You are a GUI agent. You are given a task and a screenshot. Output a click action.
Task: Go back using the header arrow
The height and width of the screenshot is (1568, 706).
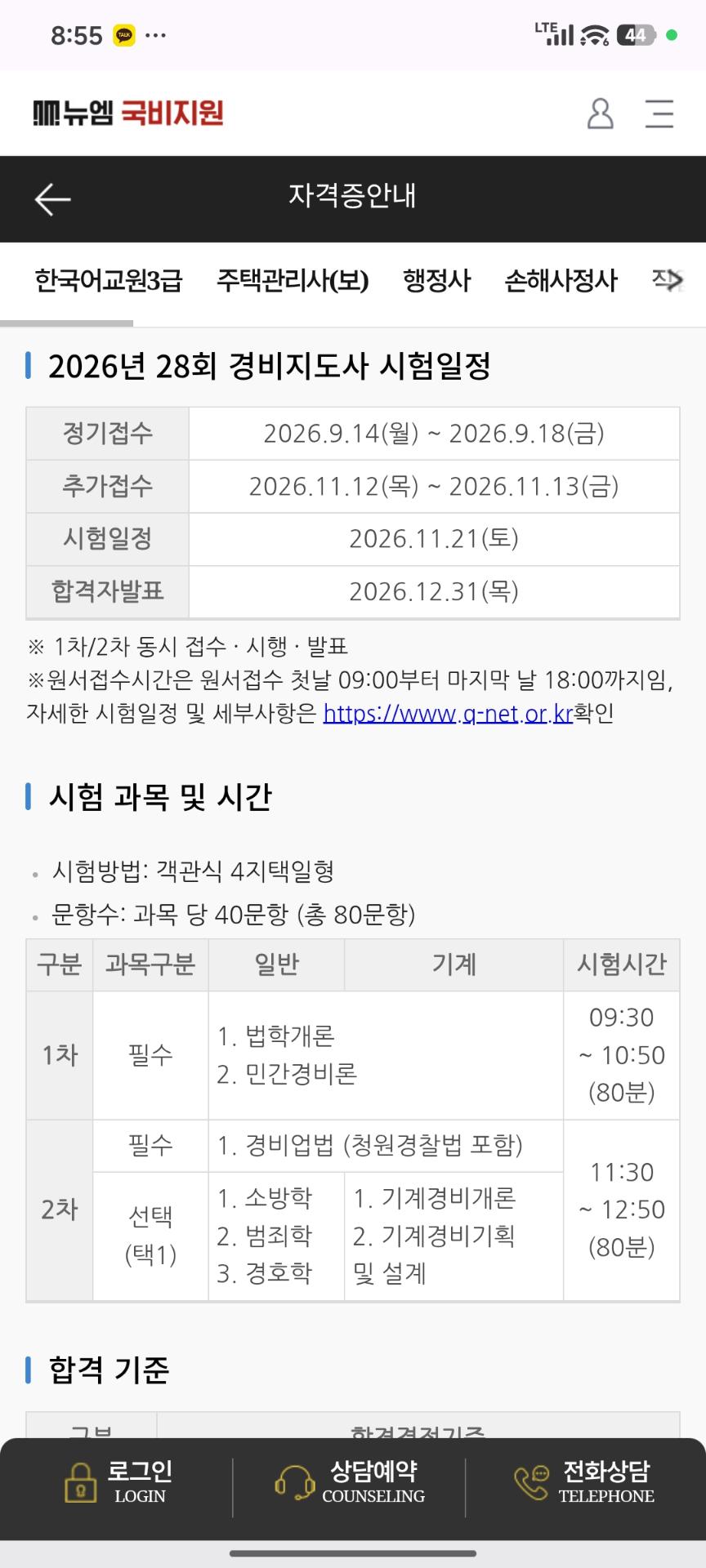[53, 198]
